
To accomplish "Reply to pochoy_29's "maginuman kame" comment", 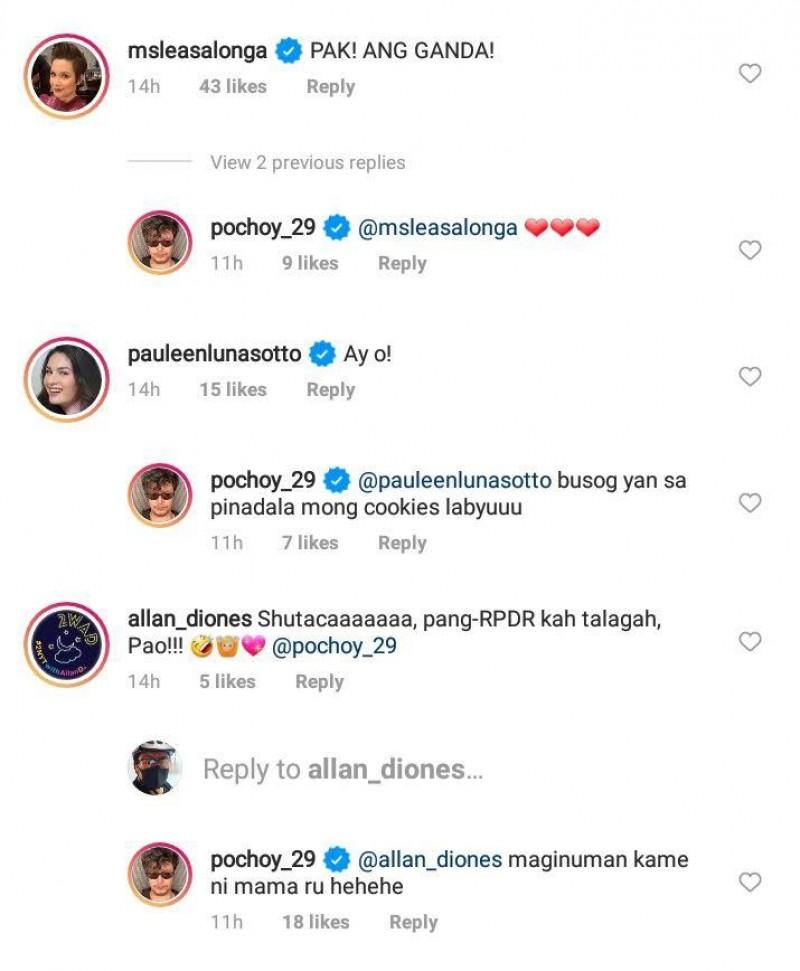I will pyautogui.click(x=413, y=922).
